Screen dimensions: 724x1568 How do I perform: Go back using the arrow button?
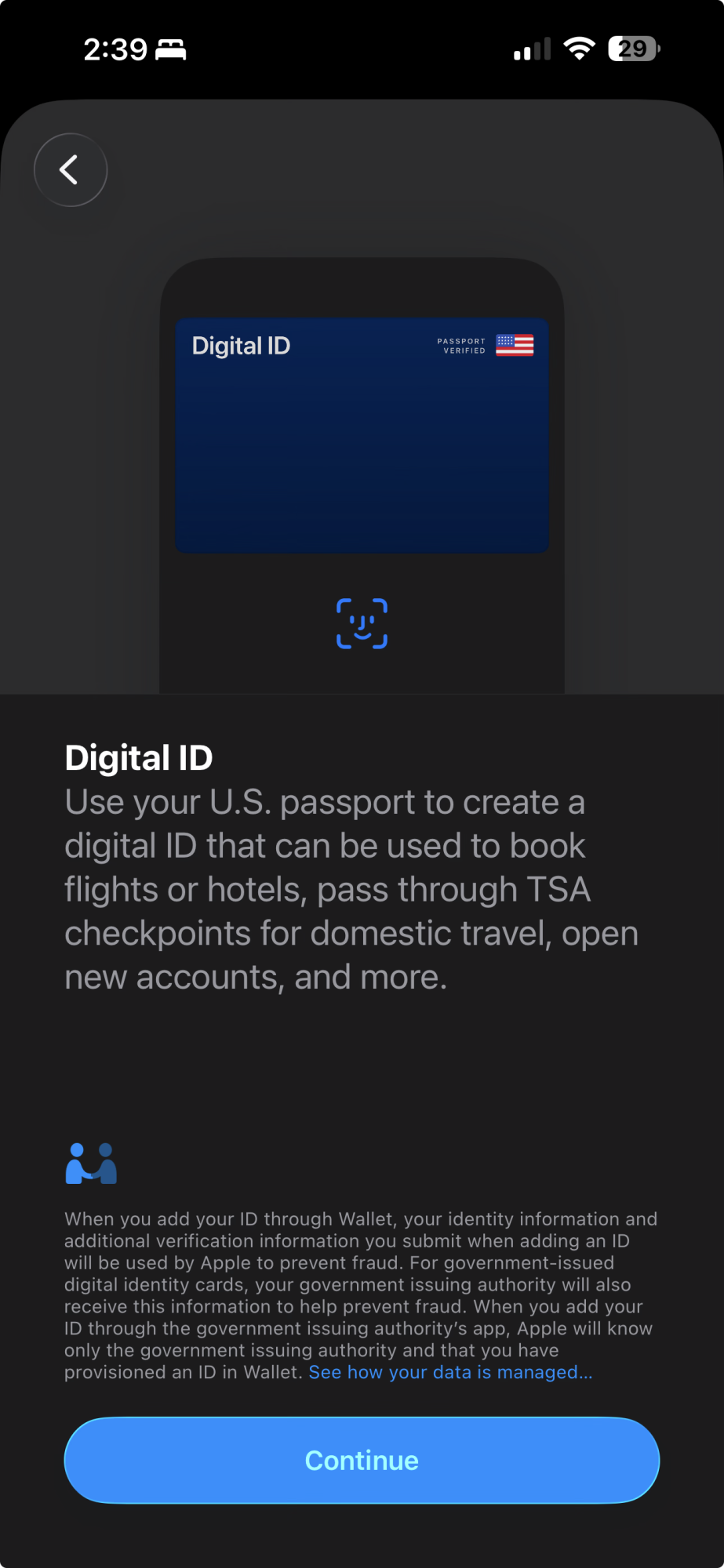coord(71,170)
